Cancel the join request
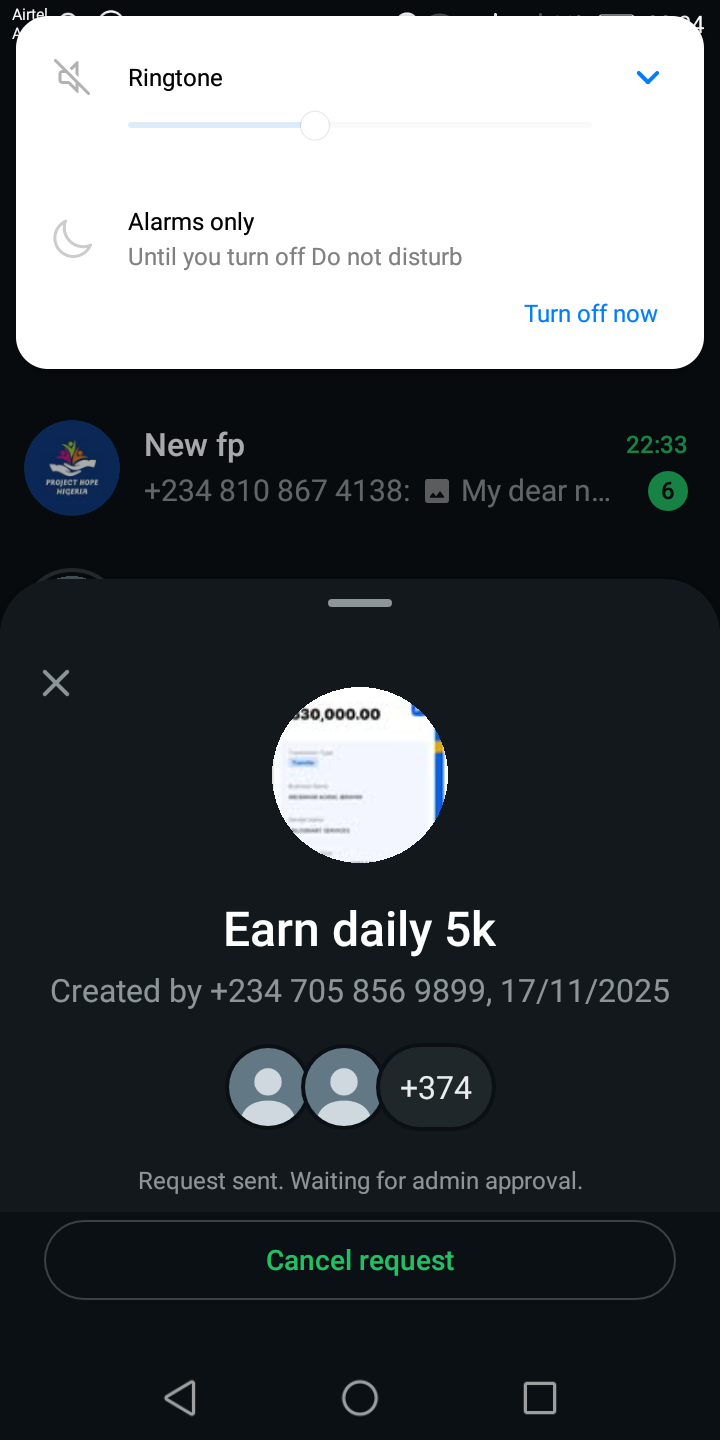 click(360, 1260)
